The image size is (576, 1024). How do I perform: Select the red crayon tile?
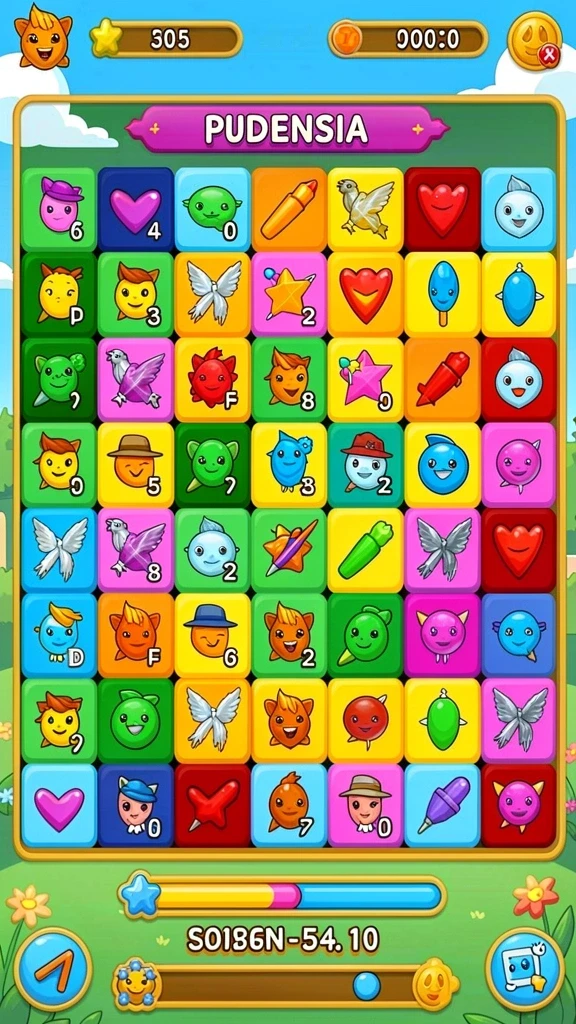pyautogui.click(x=442, y=380)
